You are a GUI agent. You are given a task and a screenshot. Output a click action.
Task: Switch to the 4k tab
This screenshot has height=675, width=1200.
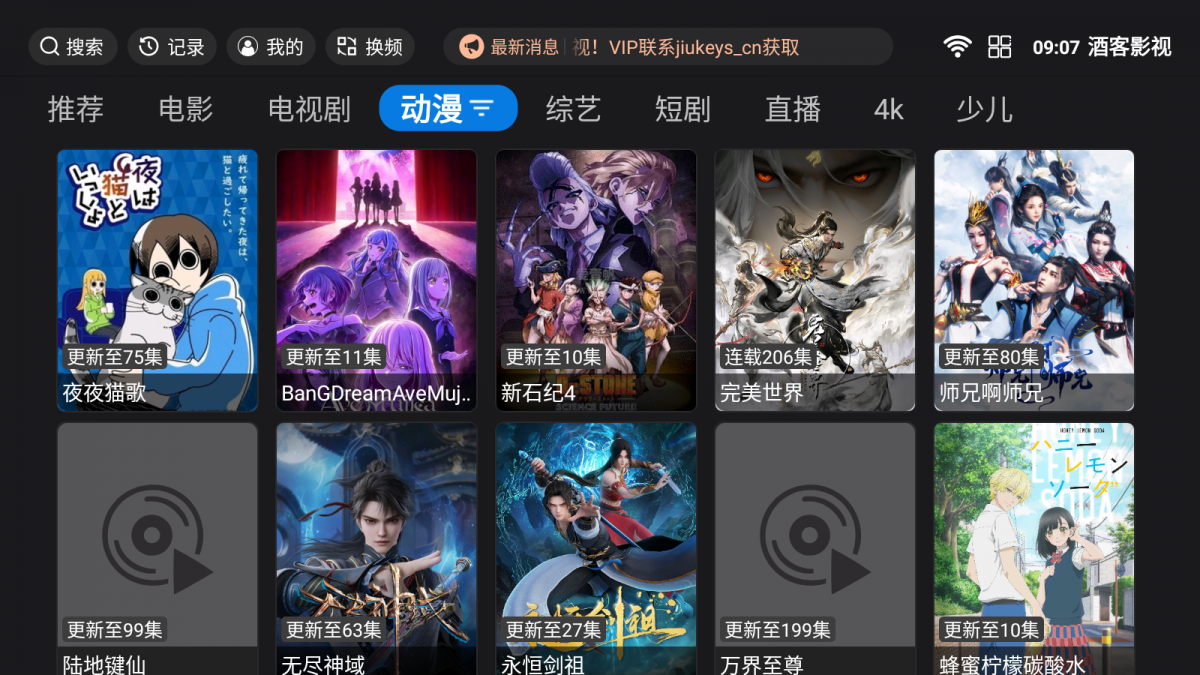click(x=888, y=109)
